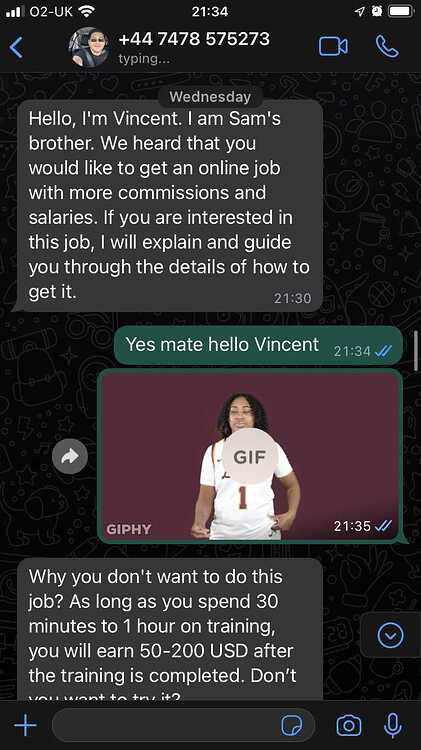Go back to the chats list

16,47
